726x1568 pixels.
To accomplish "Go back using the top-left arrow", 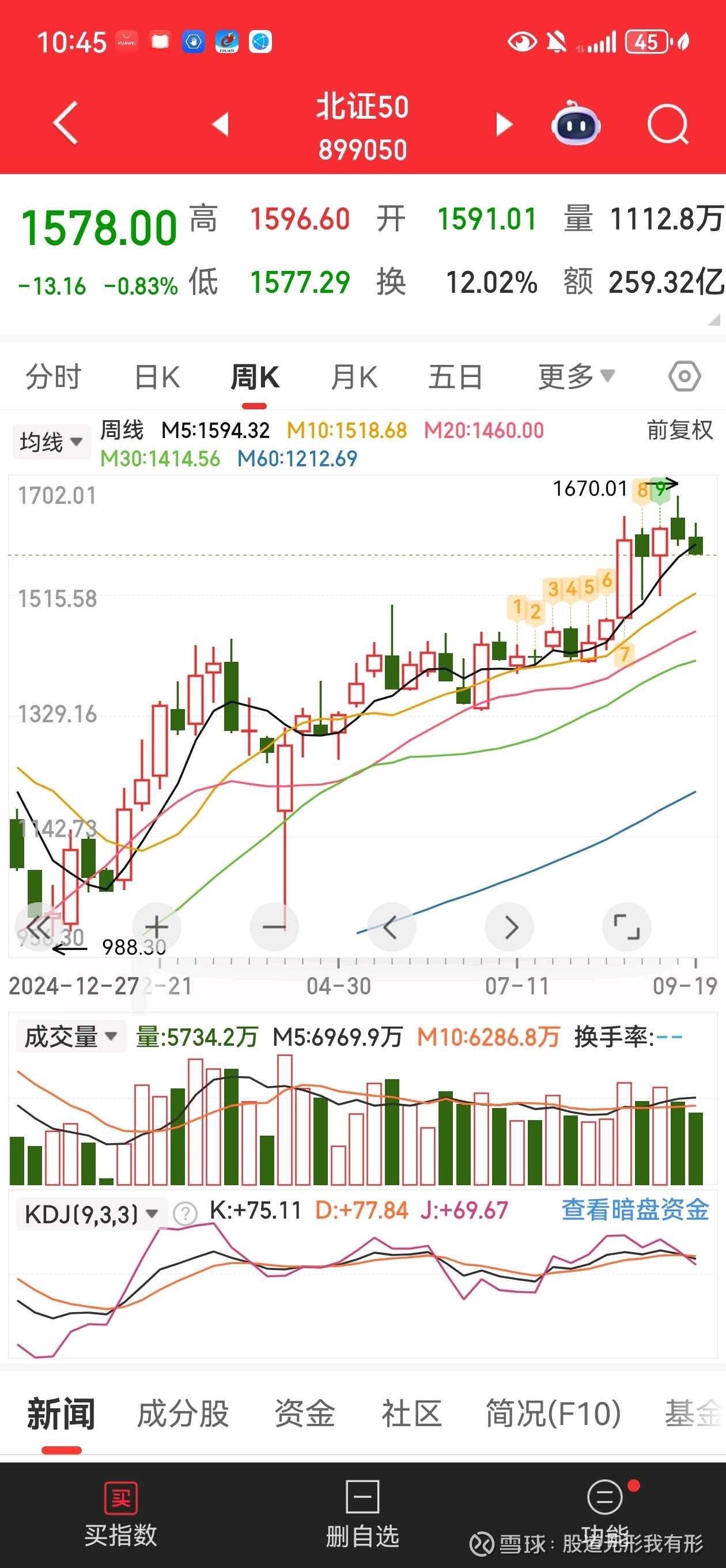I will pyautogui.click(x=66, y=123).
